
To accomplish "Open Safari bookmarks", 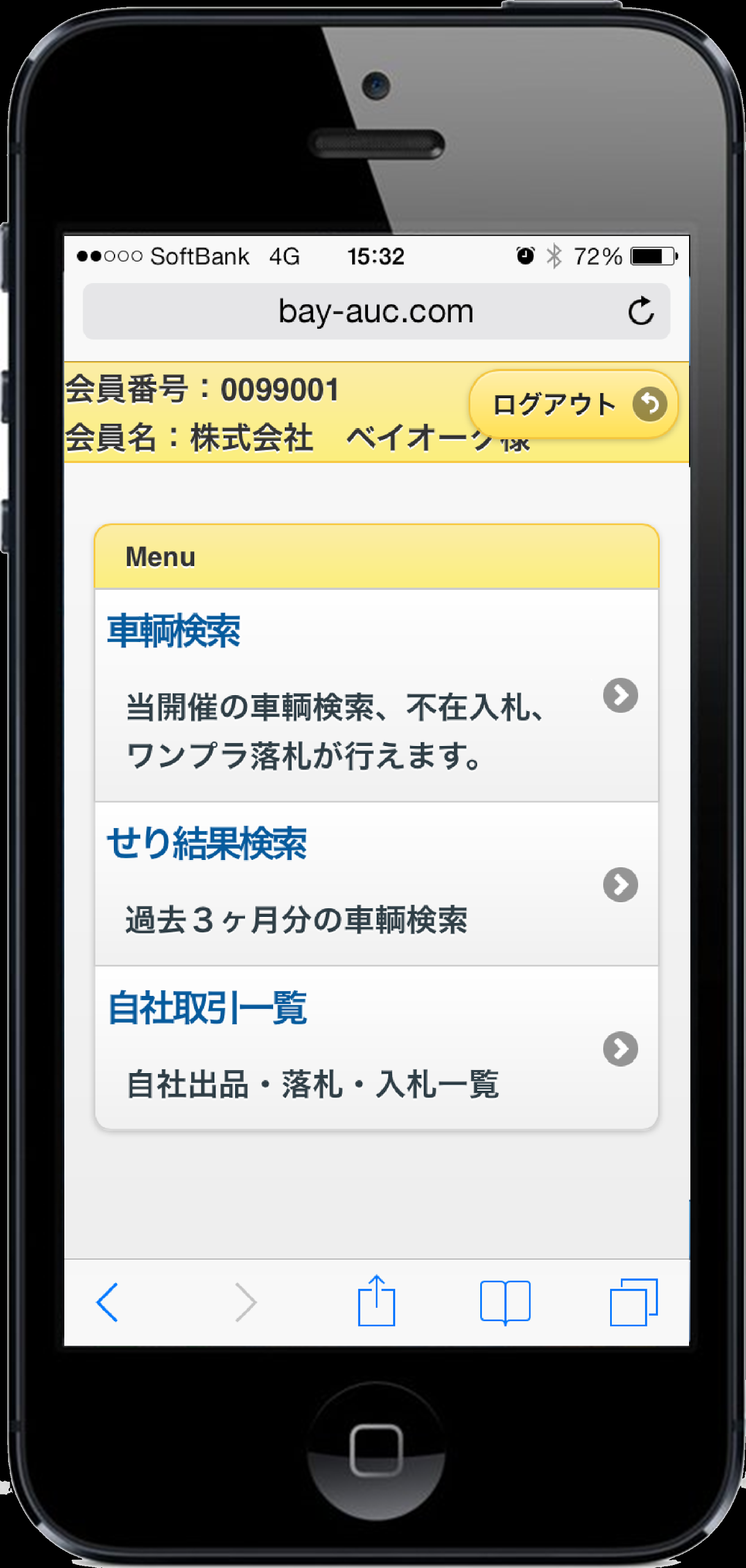I will [x=505, y=1302].
